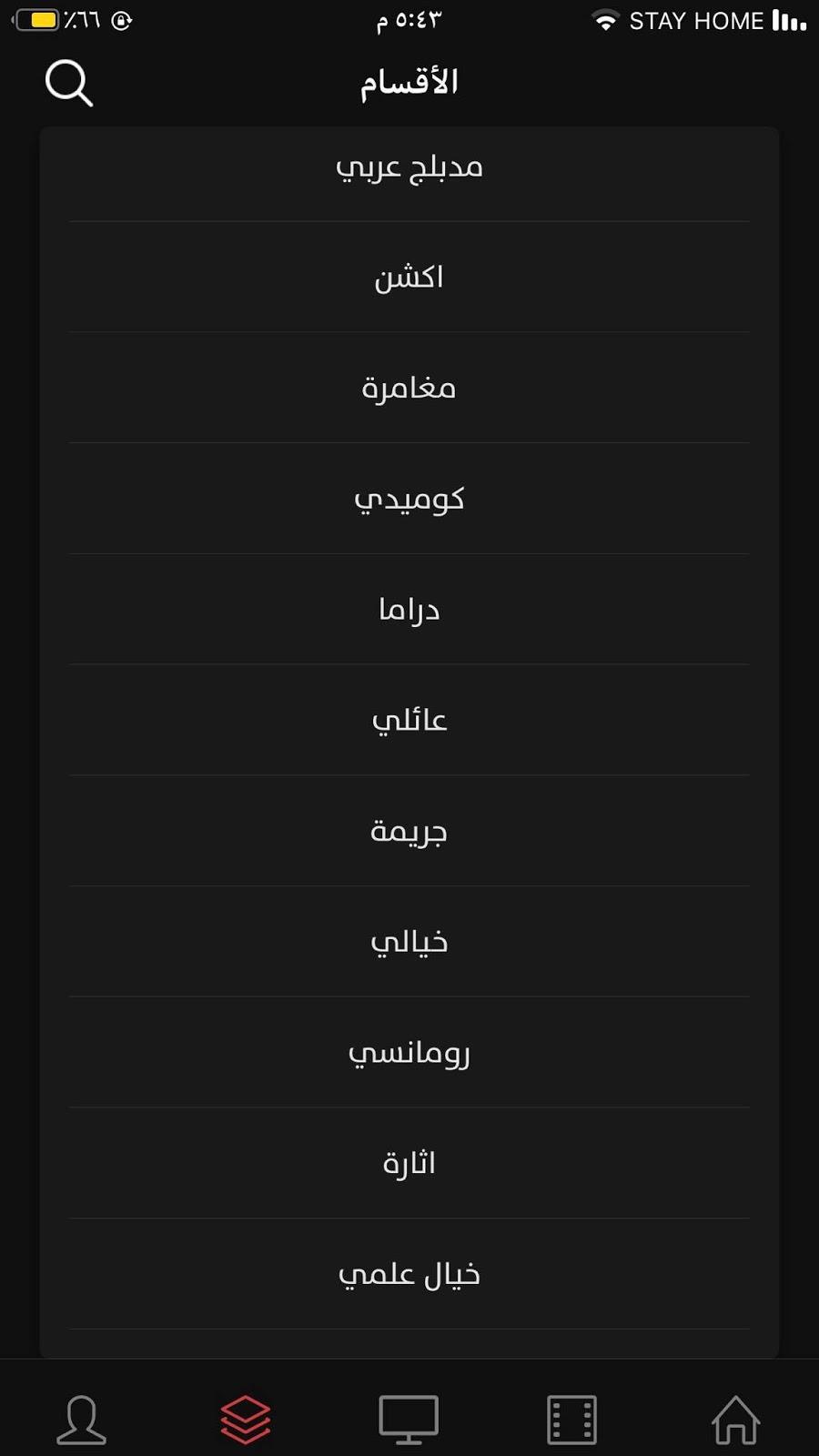Select the خيال علمي category
The width and height of the screenshot is (819, 1456).
(409, 1275)
